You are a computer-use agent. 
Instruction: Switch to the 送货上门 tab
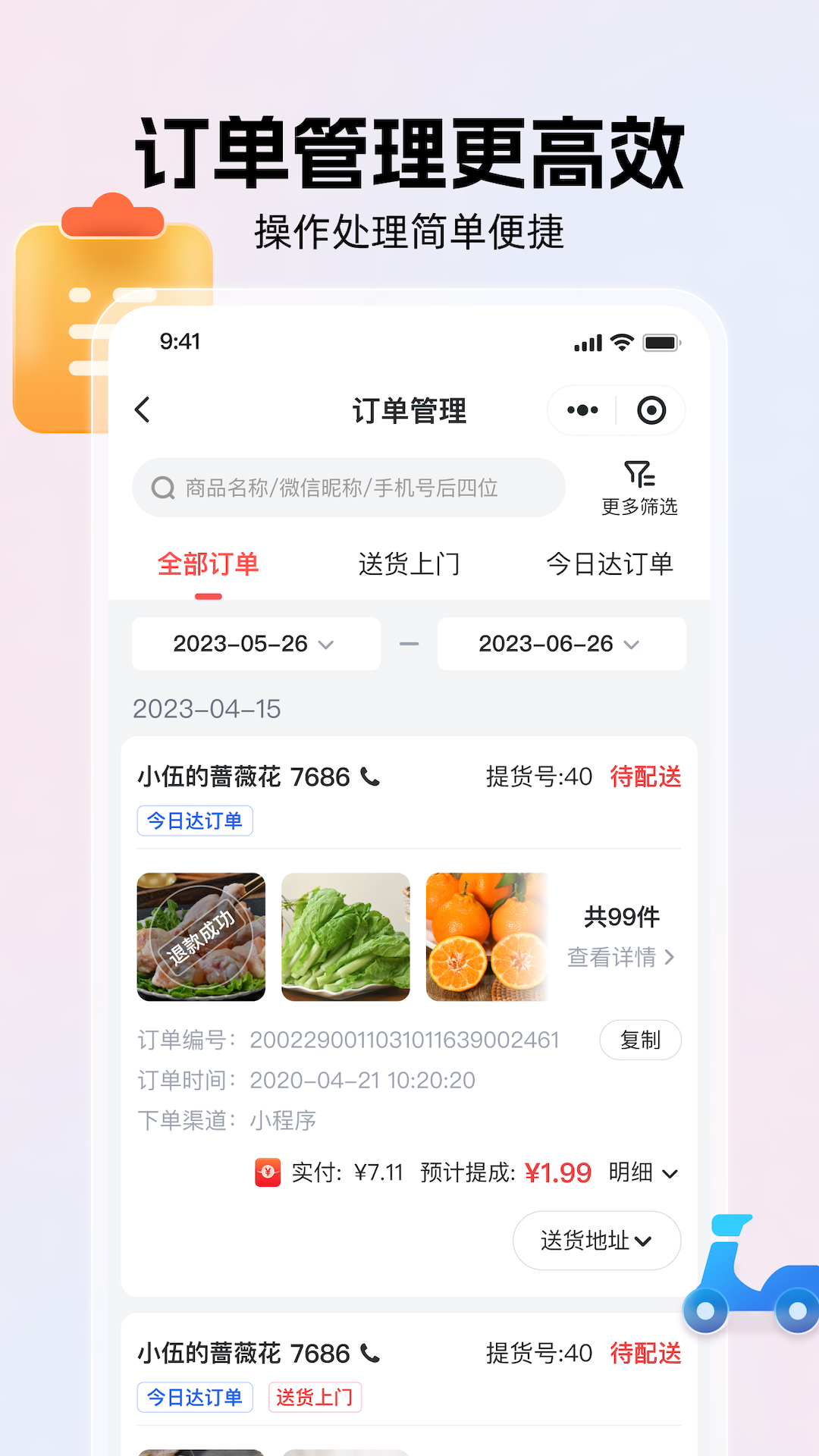[410, 564]
